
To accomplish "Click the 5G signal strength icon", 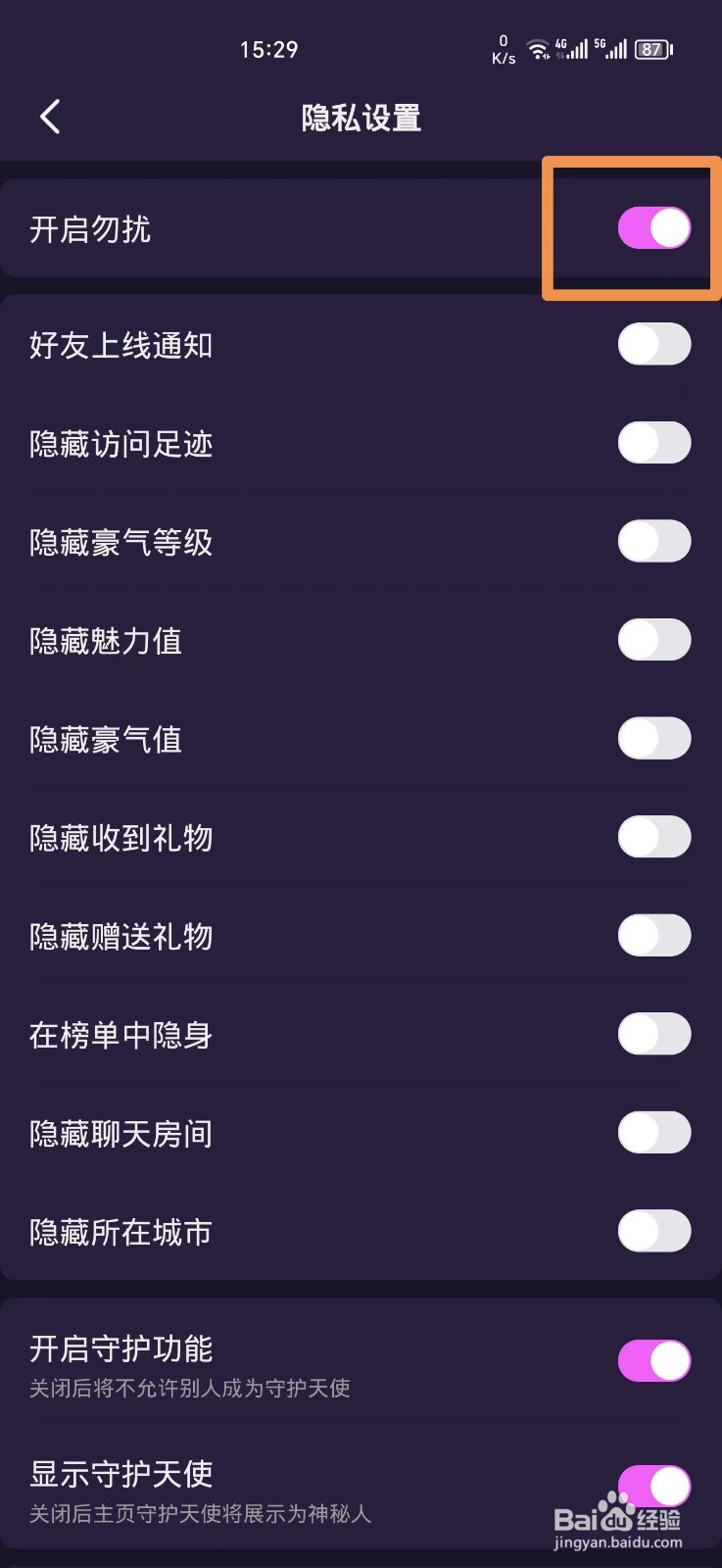I will click(612, 47).
